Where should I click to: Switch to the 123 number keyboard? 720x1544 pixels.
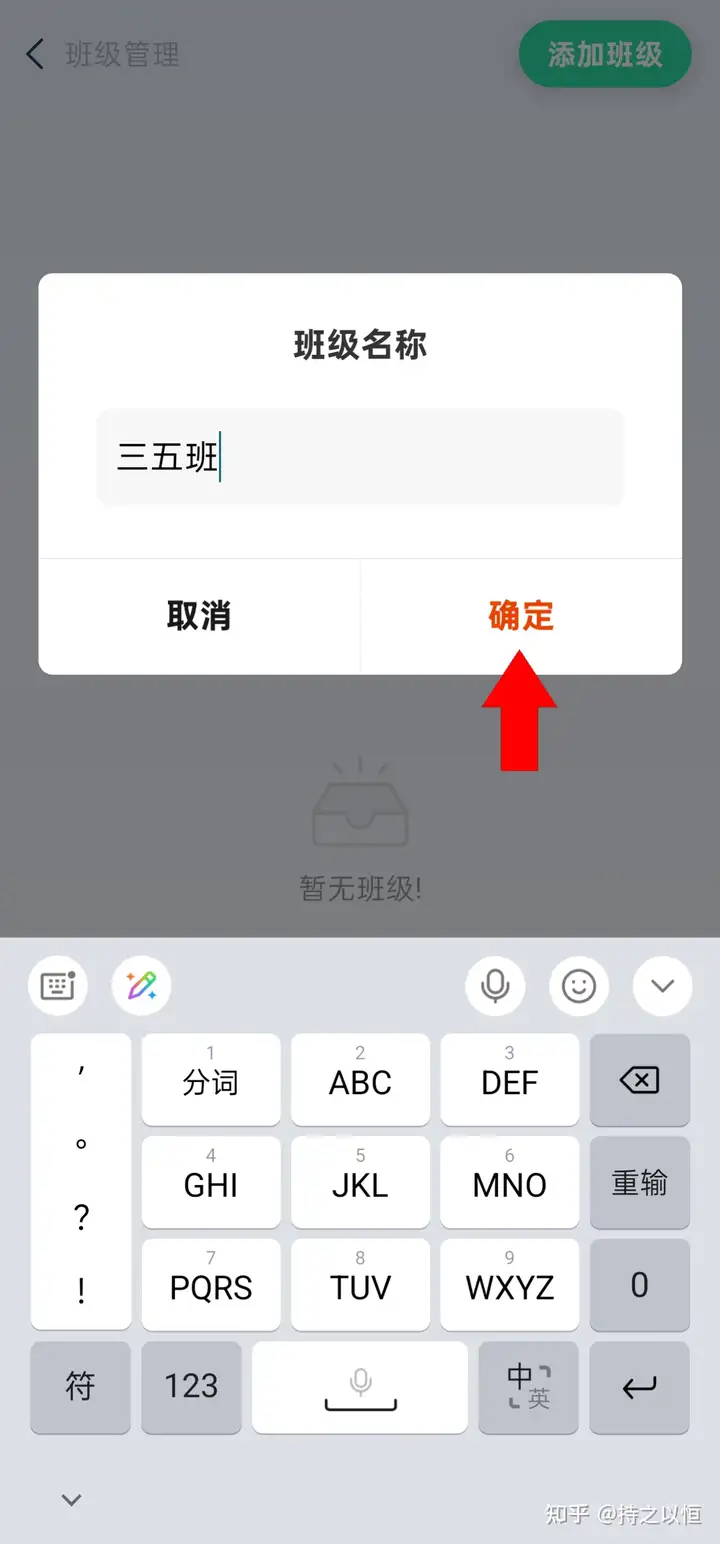(191, 1387)
